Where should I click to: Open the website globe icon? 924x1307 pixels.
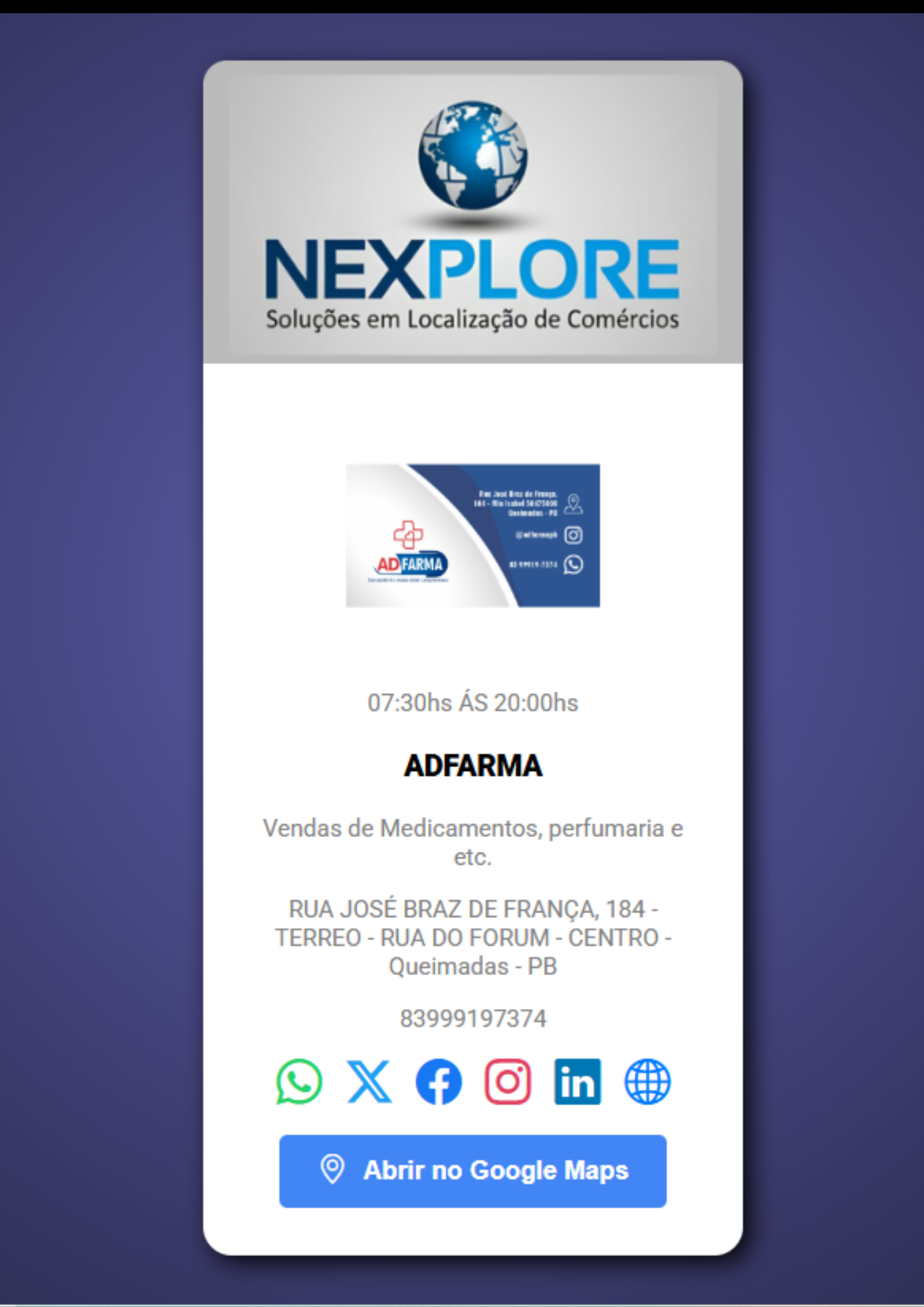click(648, 1082)
